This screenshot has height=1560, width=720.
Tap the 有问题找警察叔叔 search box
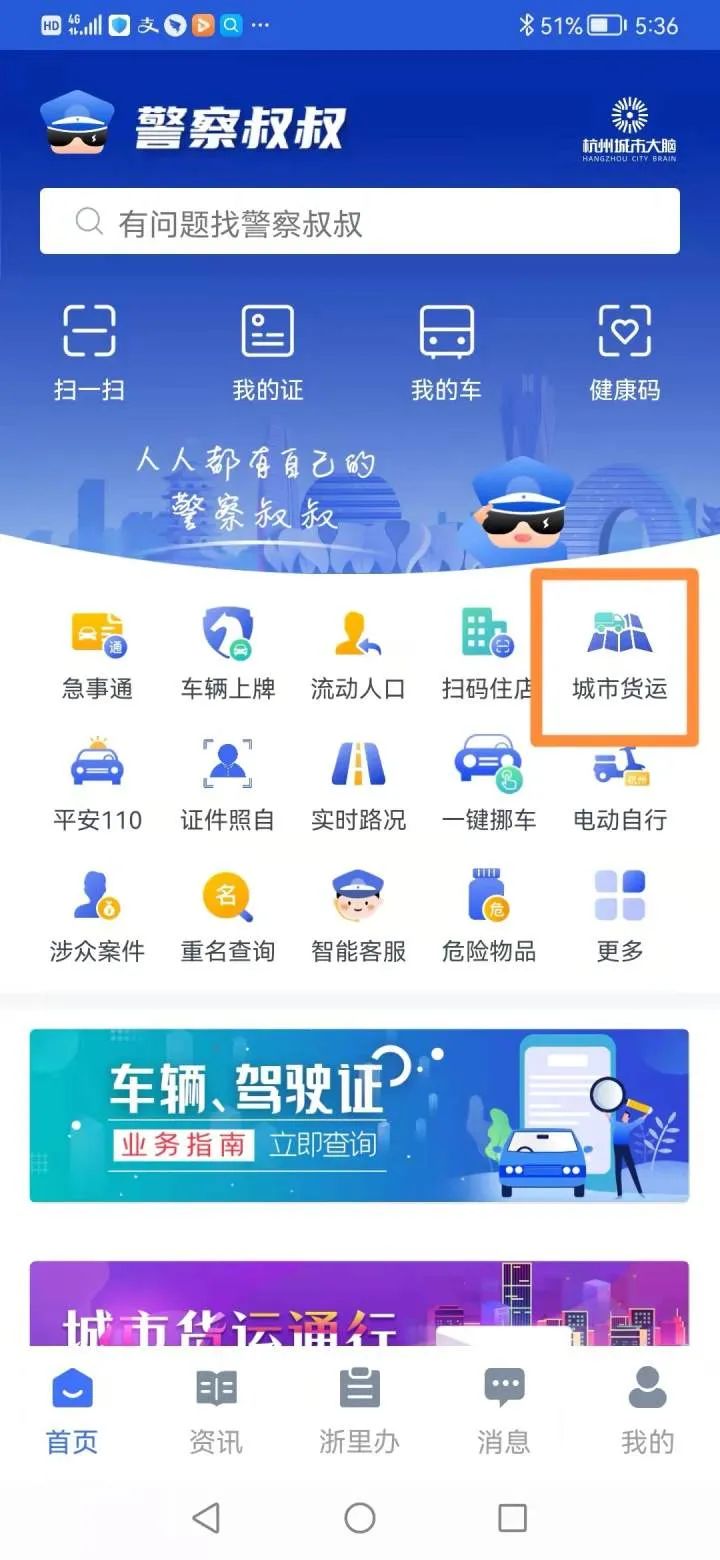[x=360, y=222]
